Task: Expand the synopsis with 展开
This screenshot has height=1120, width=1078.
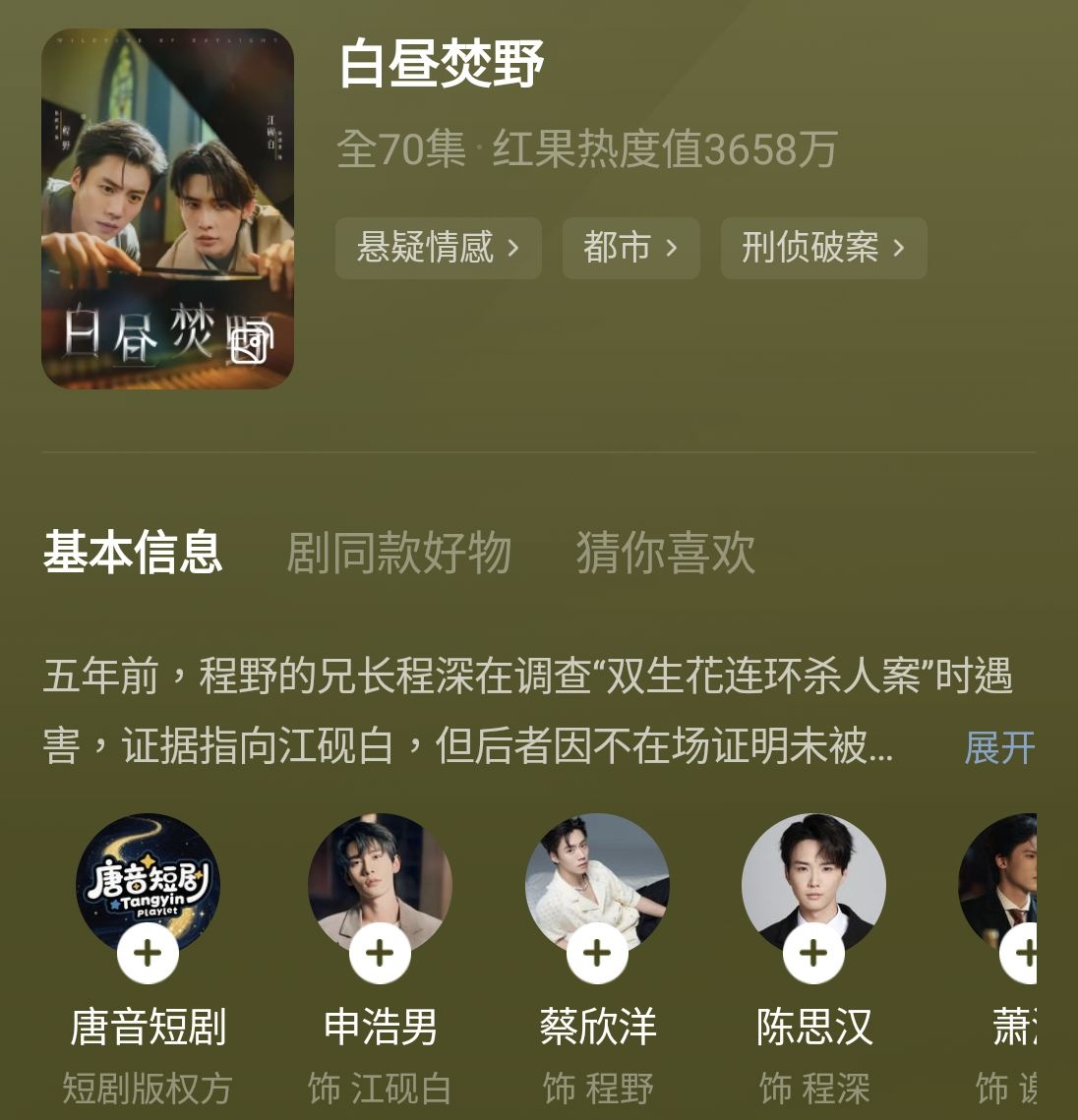Action: point(999,747)
